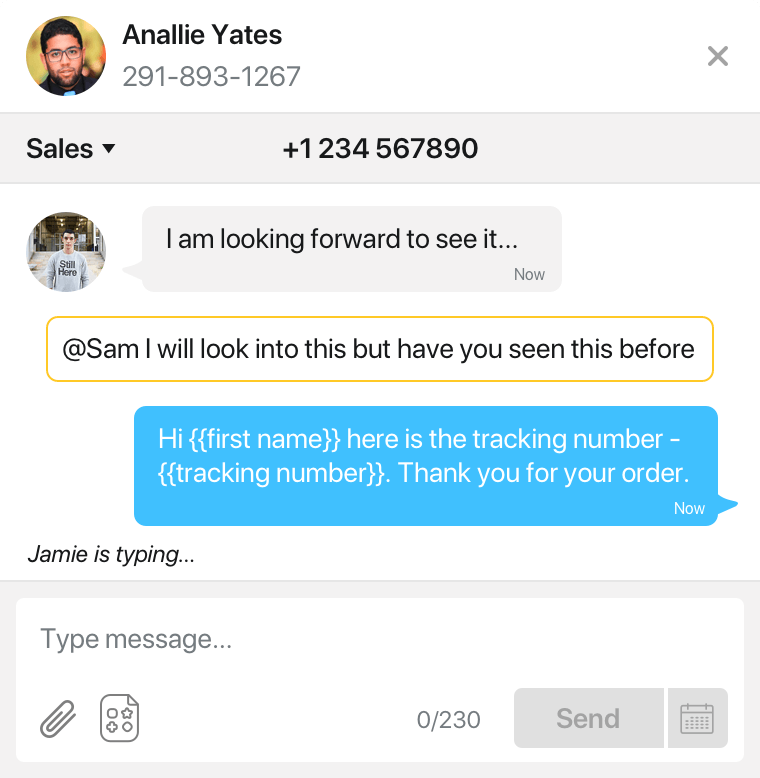Tap the Send button

point(588,718)
